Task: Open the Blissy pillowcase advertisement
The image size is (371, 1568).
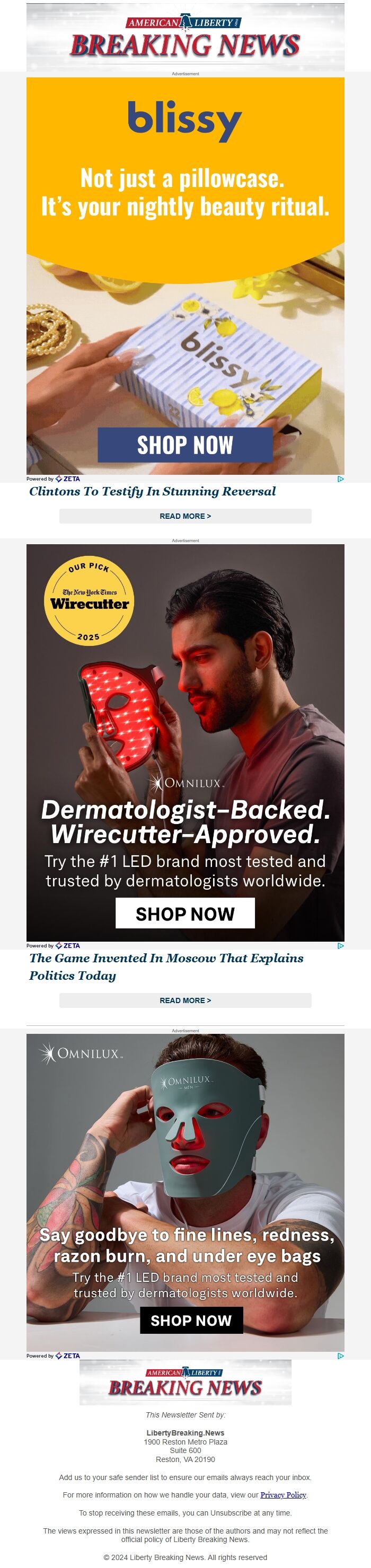Action: click(185, 276)
